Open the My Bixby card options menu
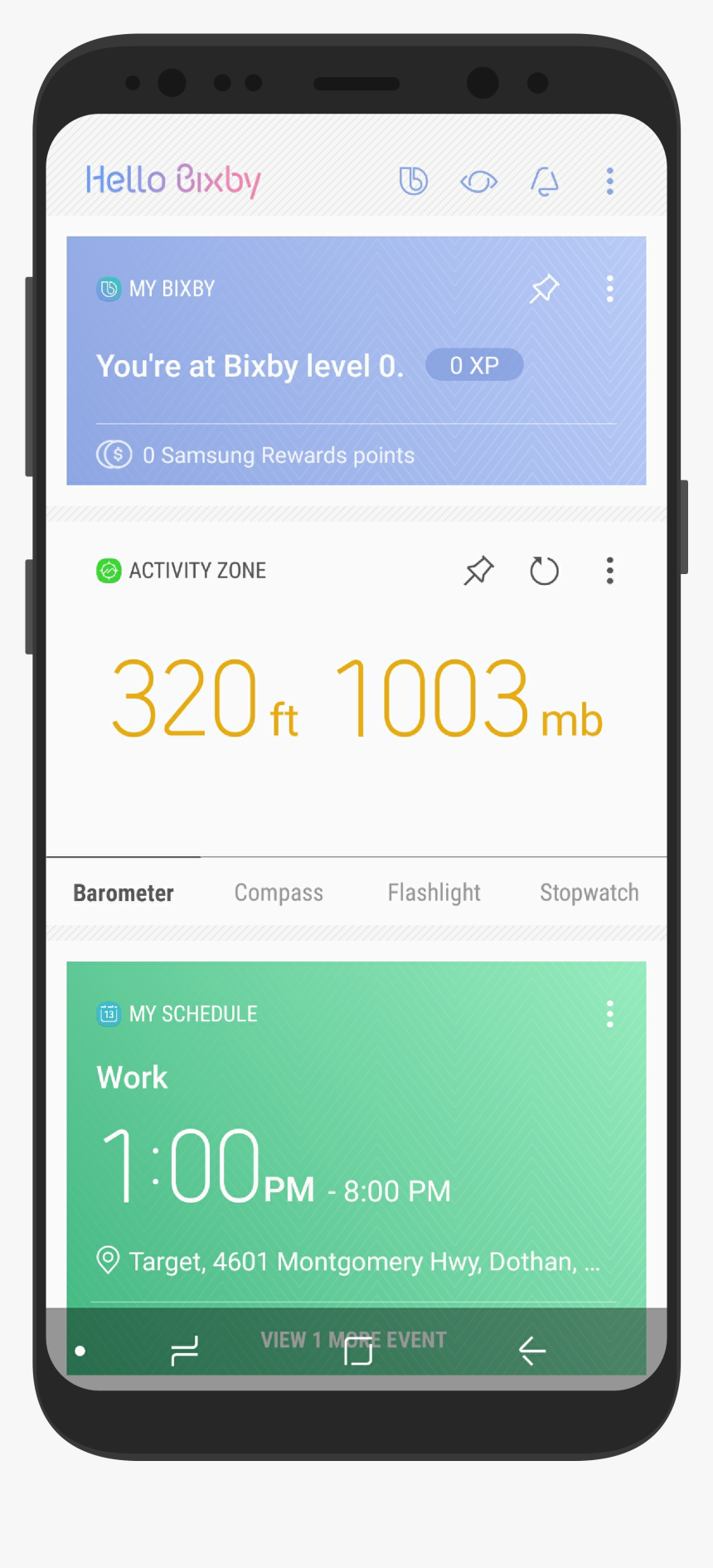 610,289
